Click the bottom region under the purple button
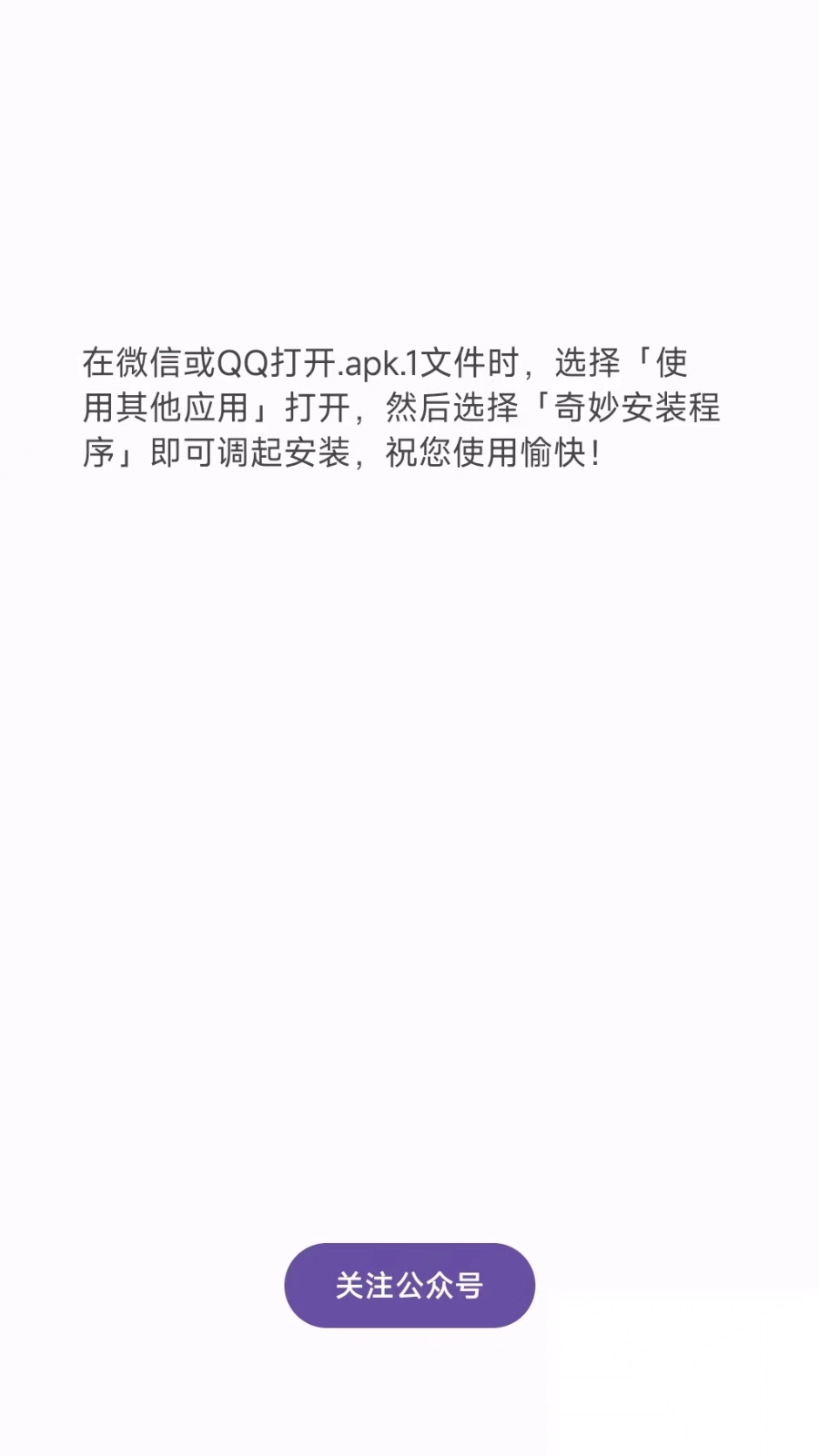Screen dimensions: 819x1456 tap(409, 1401)
